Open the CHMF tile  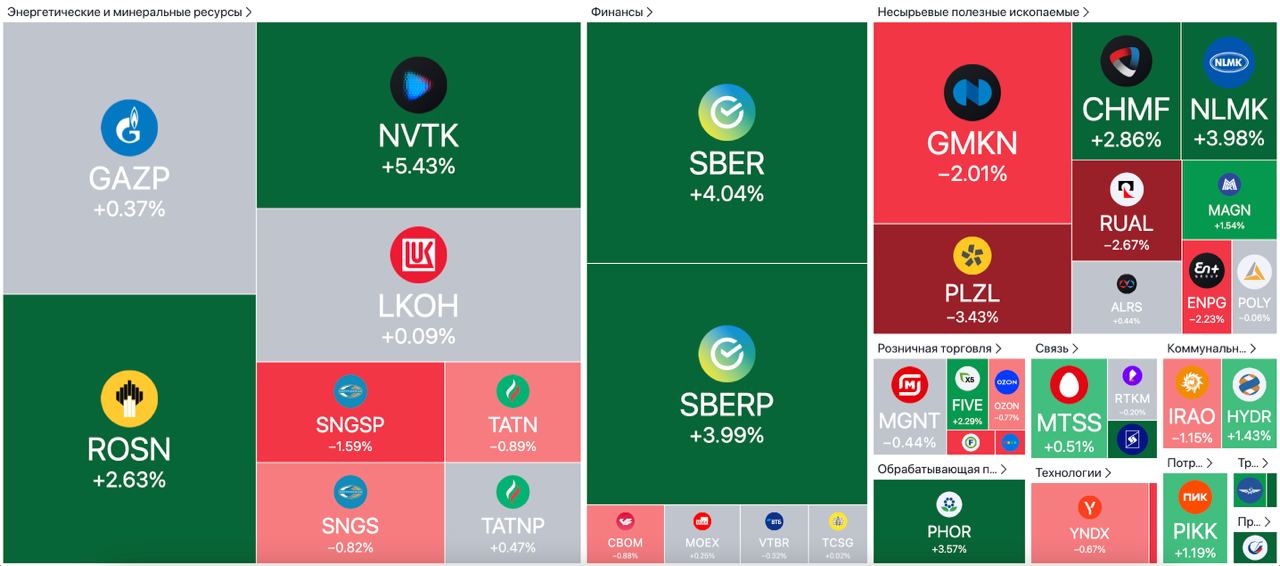(x=1126, y=91)
